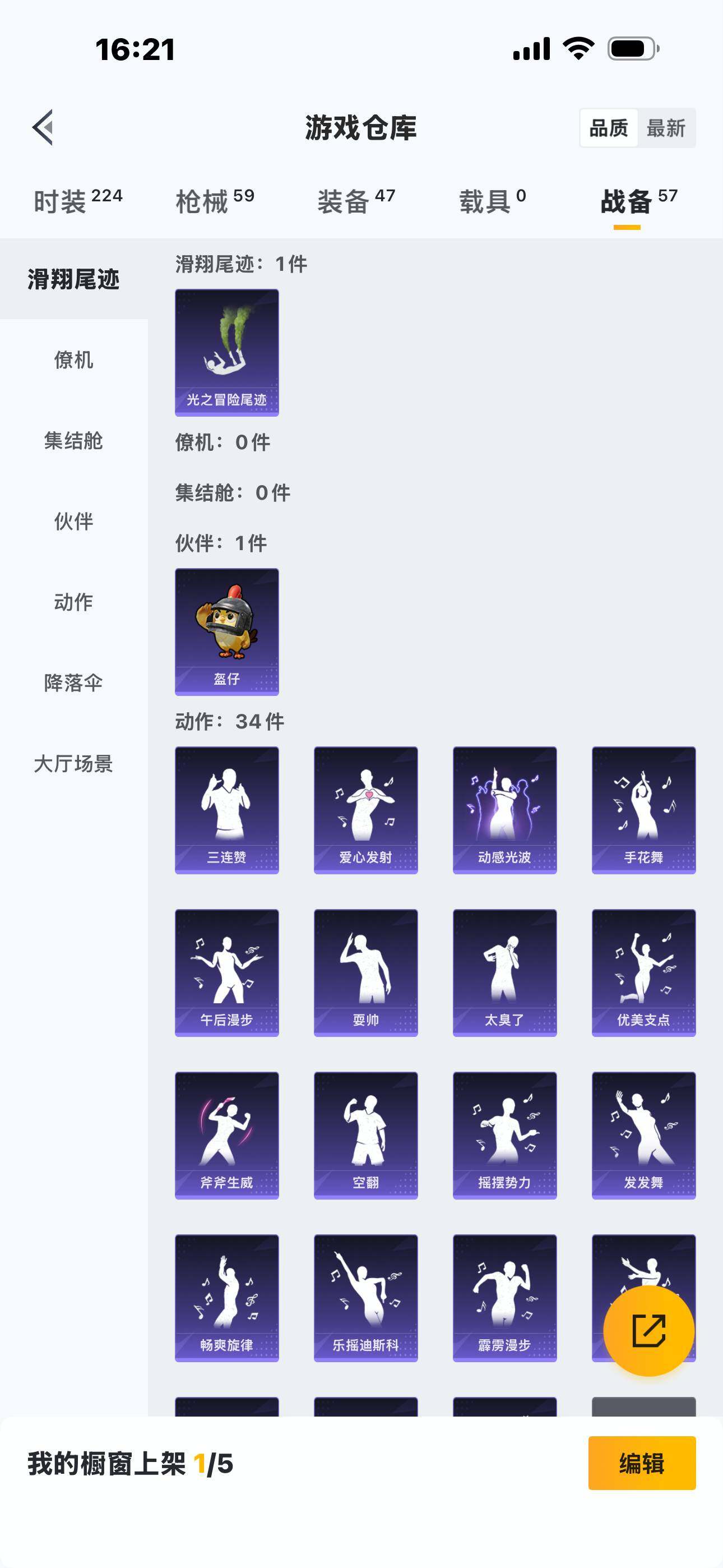Show the 动作 category
This screenshot has width=723, height=1568.
click(73, 602)
